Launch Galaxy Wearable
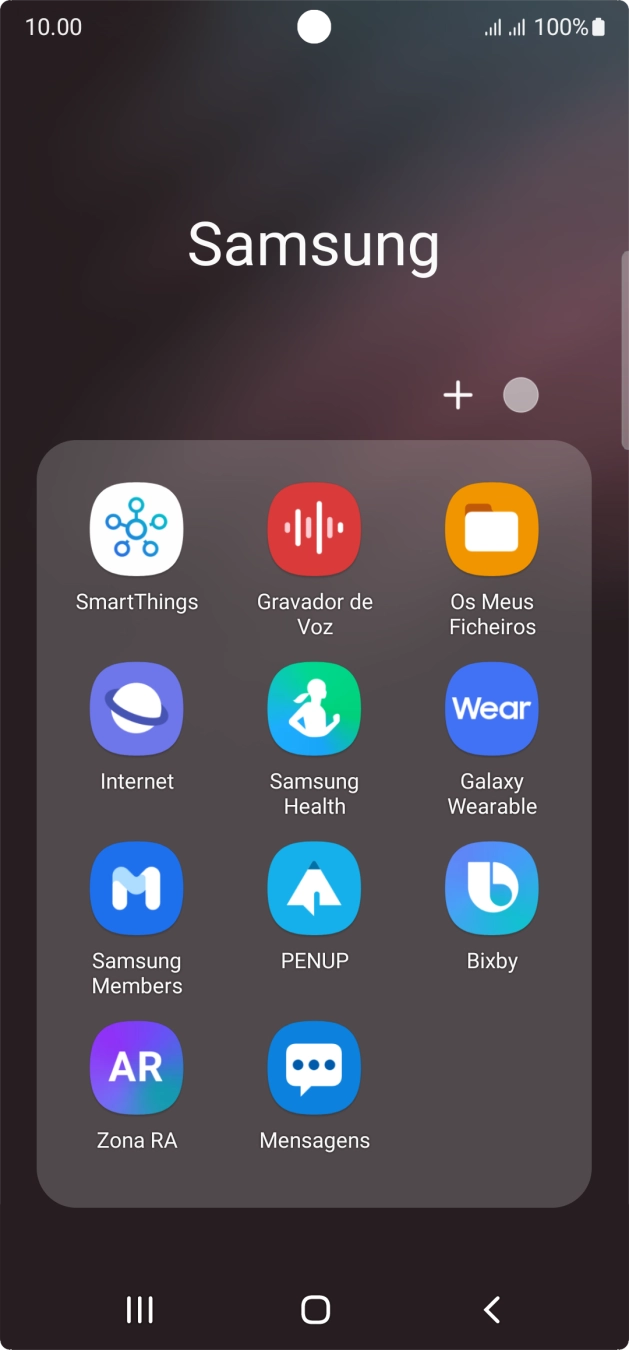Screen dimensions: 629x1350 (492, 709)
